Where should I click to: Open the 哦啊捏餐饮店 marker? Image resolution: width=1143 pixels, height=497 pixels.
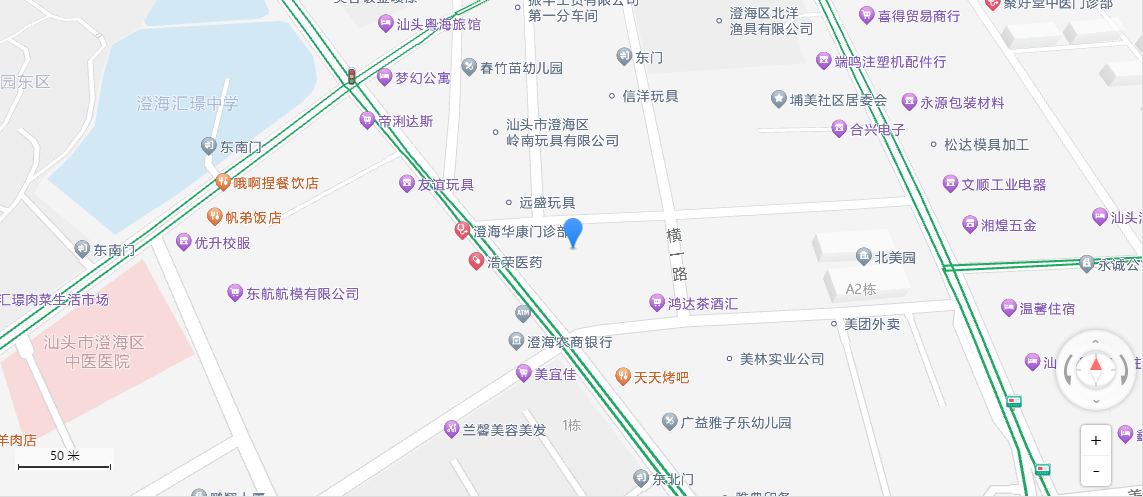pyautogui.click(x=223, y=183)
